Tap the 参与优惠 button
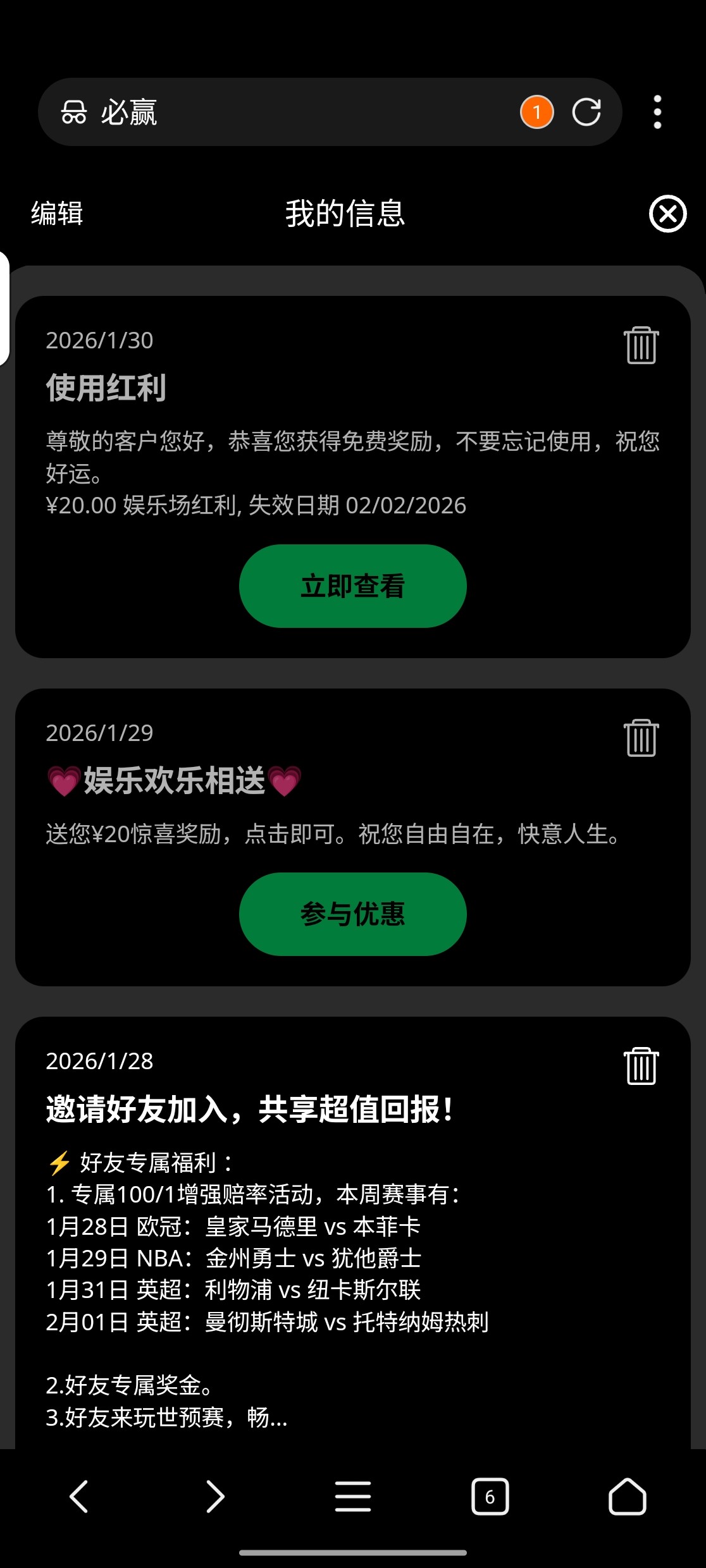This screenshot has height=1568, width=706. pos(352,914)
